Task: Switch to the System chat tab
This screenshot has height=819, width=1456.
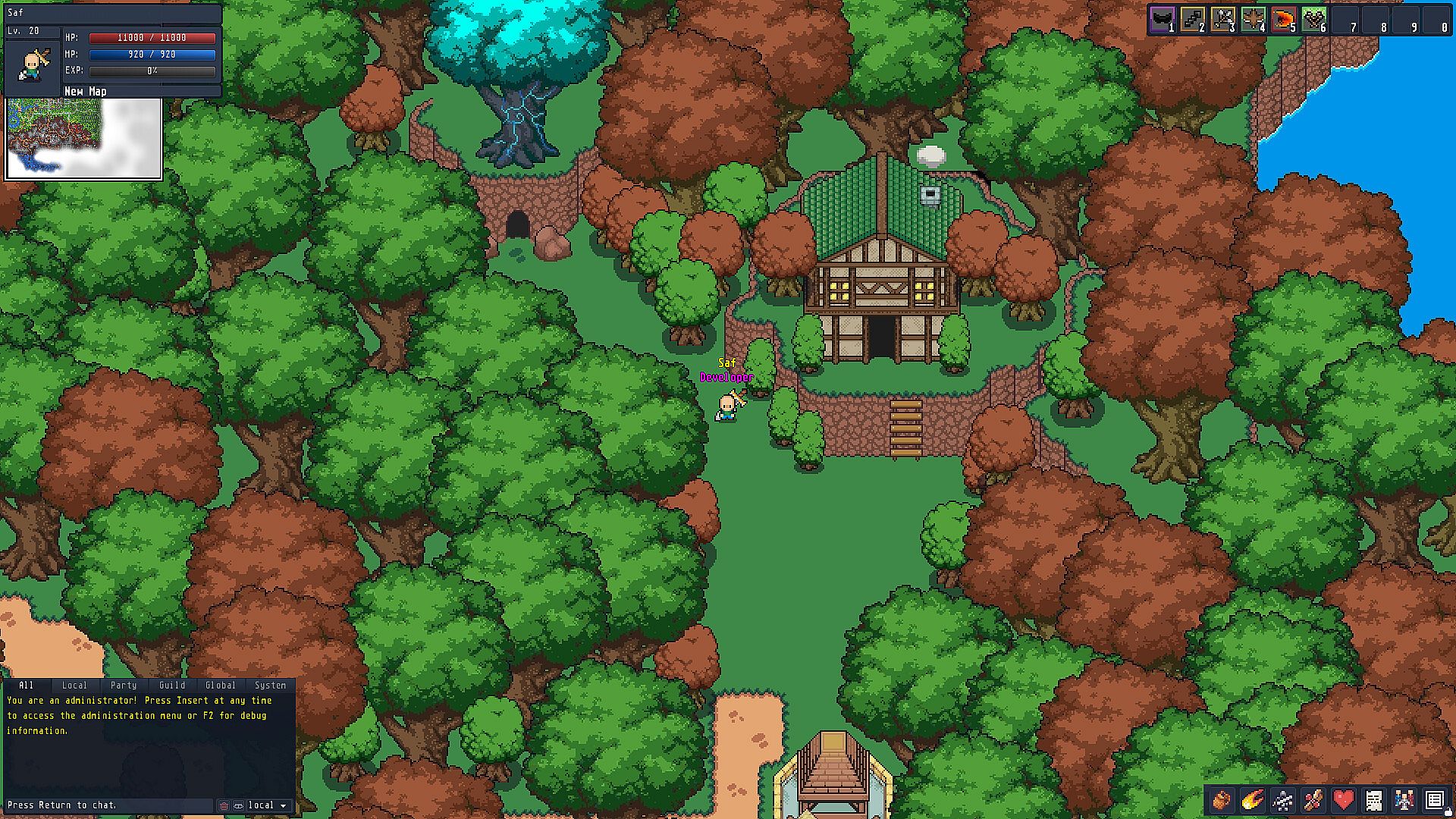Action: tap(270, 685)
